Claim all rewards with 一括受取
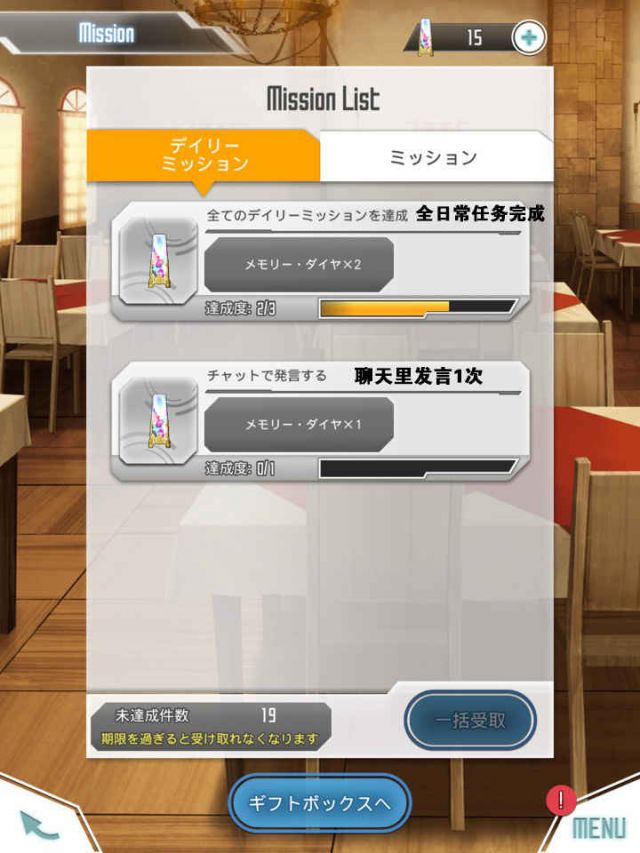 (x=470, y=721)
